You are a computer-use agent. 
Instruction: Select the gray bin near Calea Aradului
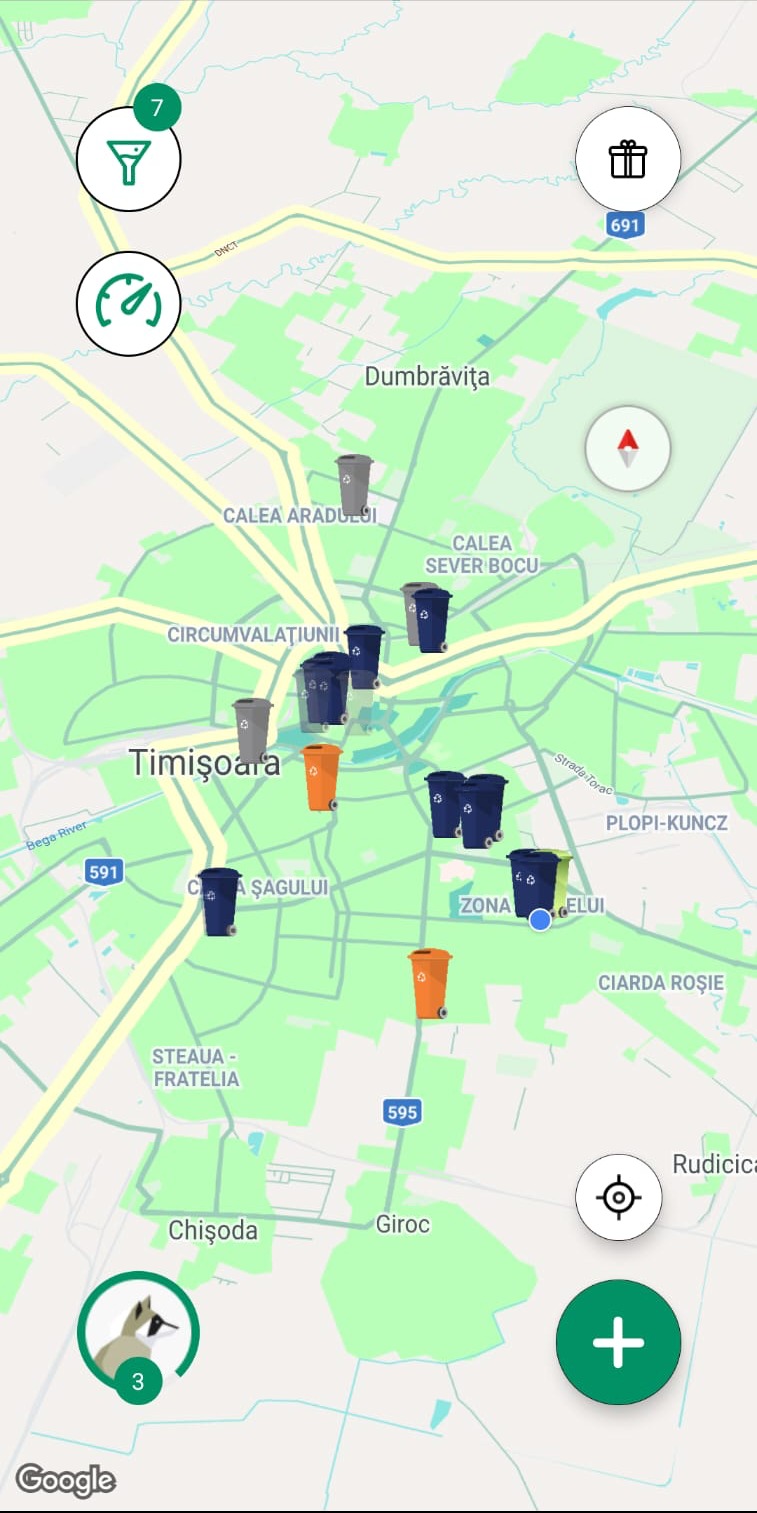click(354, 485)
